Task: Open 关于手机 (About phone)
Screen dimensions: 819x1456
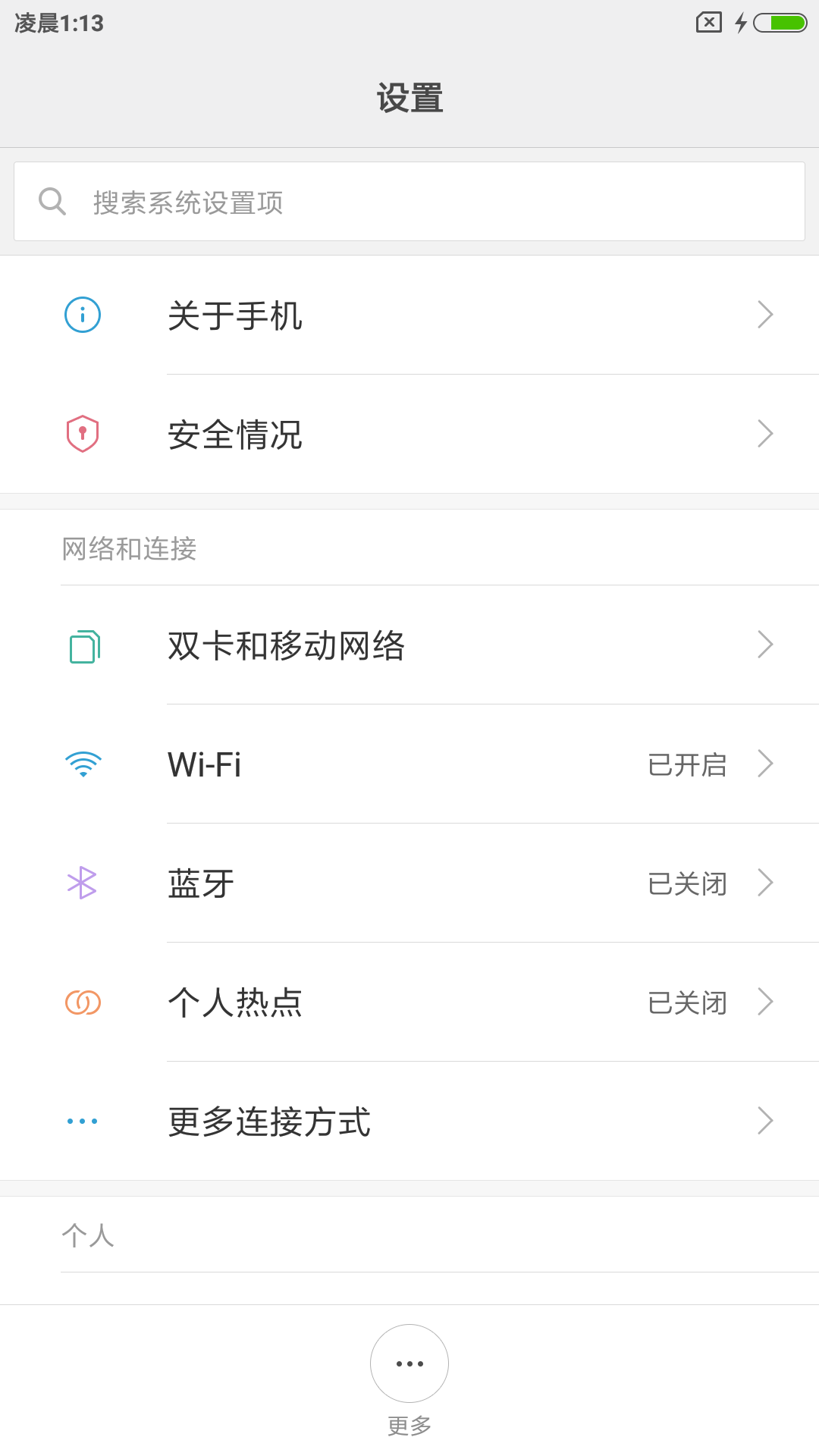Action: pos(409,315)
